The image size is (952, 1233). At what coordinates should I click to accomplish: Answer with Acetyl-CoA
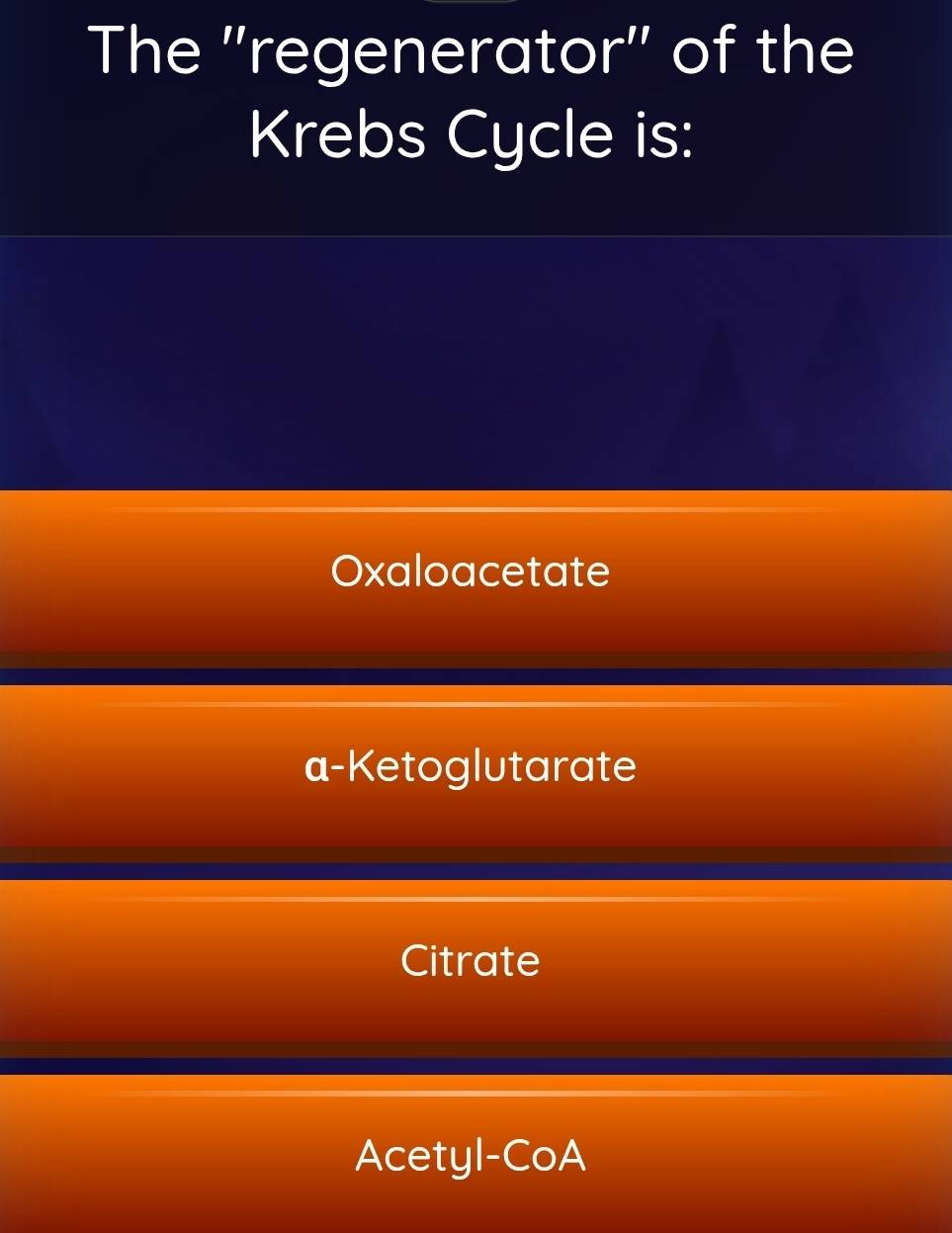click(x=472, y=1155)
